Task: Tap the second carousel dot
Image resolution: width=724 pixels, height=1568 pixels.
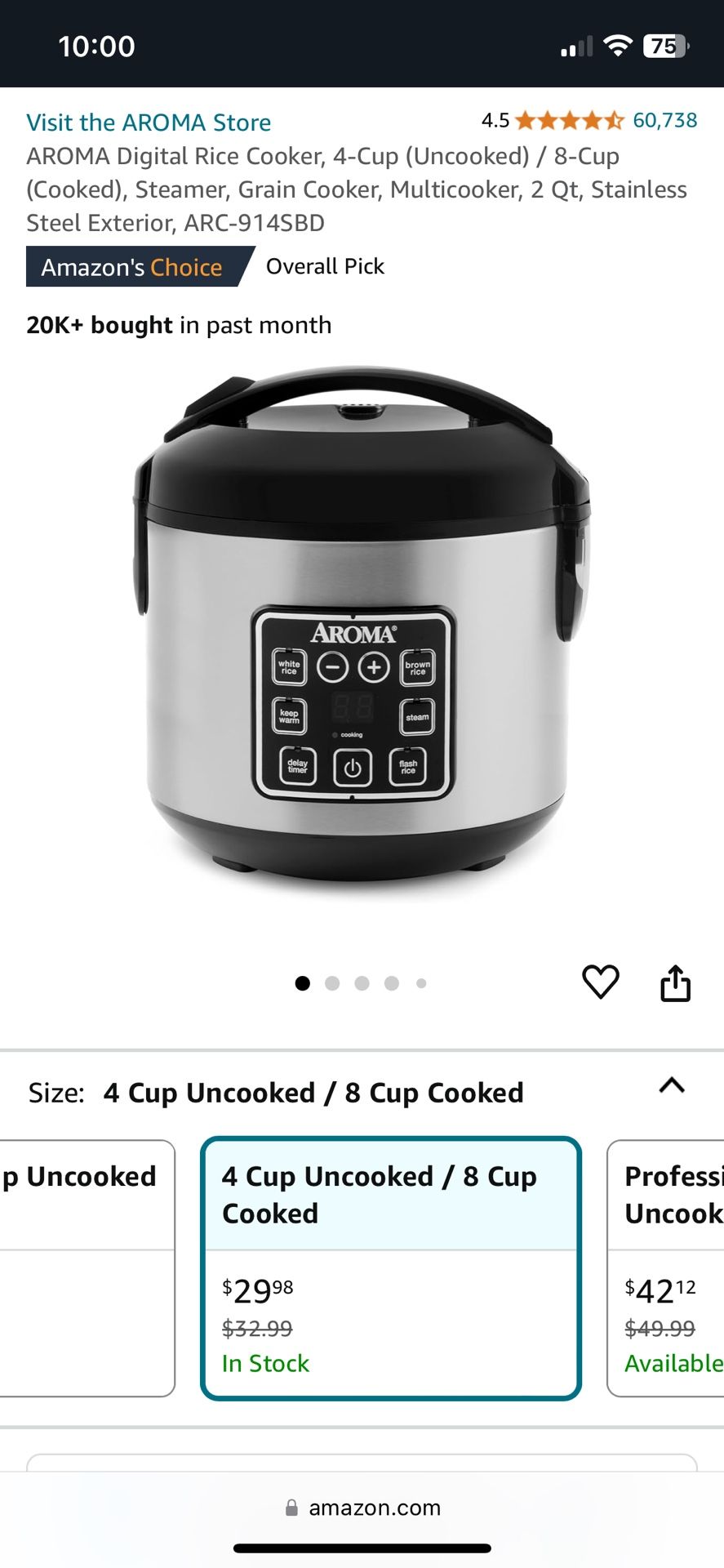Action: point(332,983)
